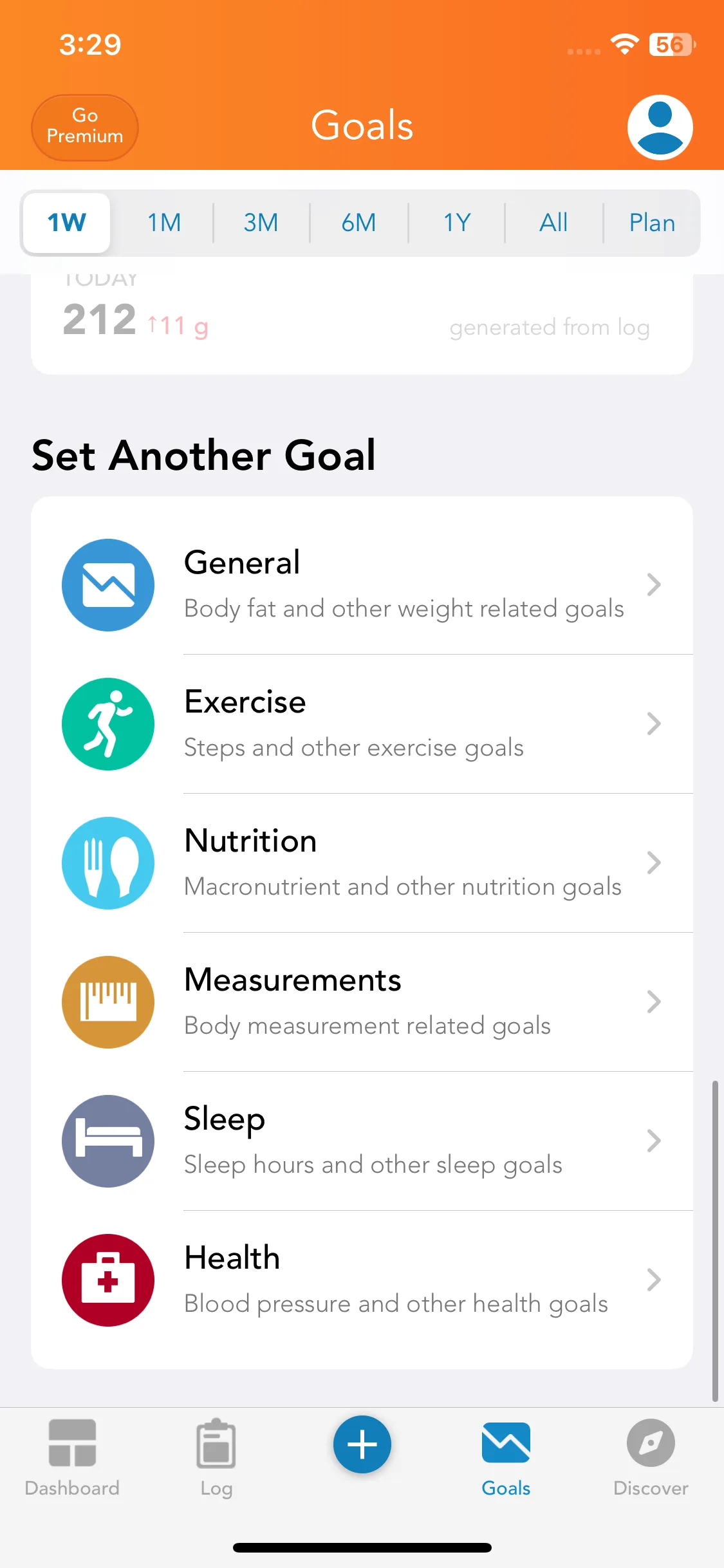
Task: Select the 1W time range
Action: (x=66, y=223)
